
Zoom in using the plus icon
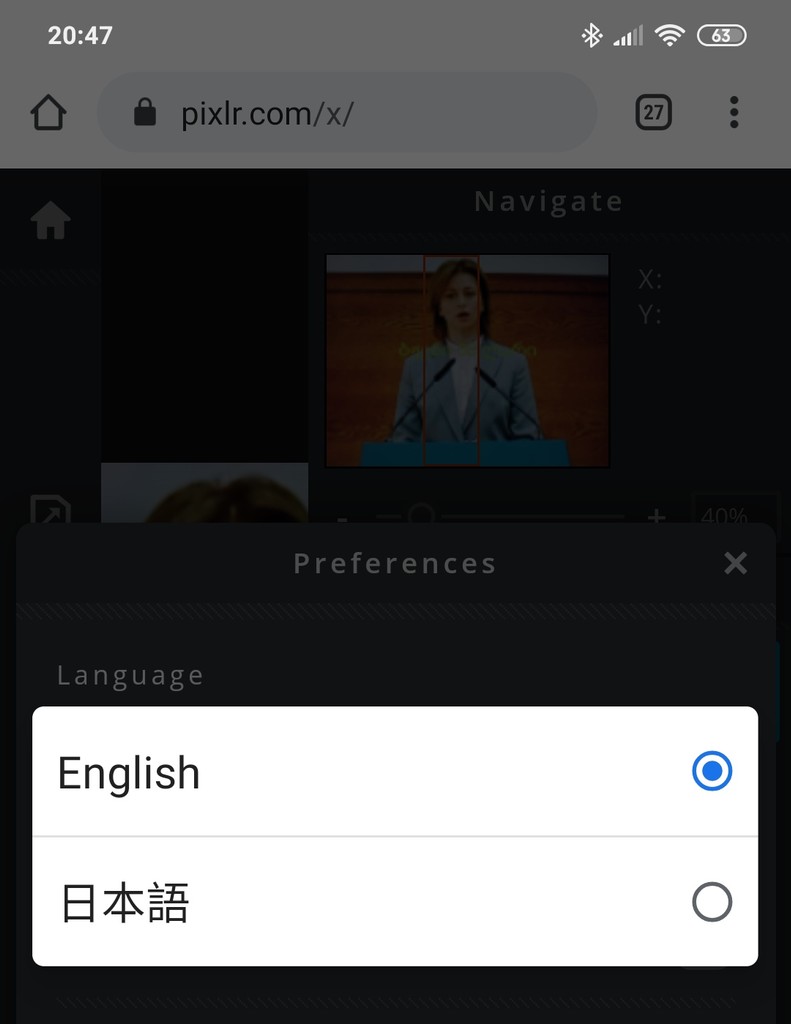(655, 518)
